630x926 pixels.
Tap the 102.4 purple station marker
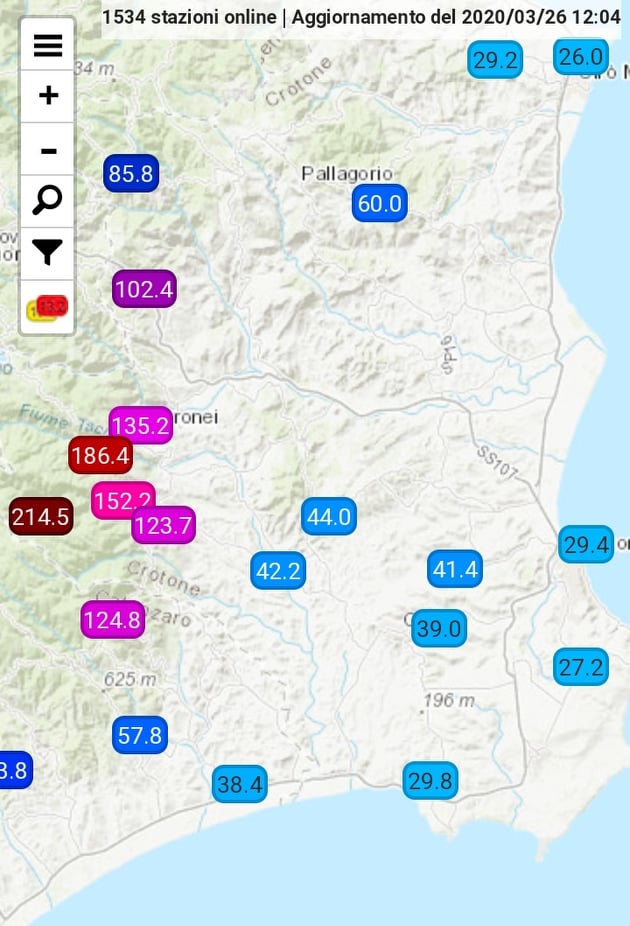[x=144, y=290]
